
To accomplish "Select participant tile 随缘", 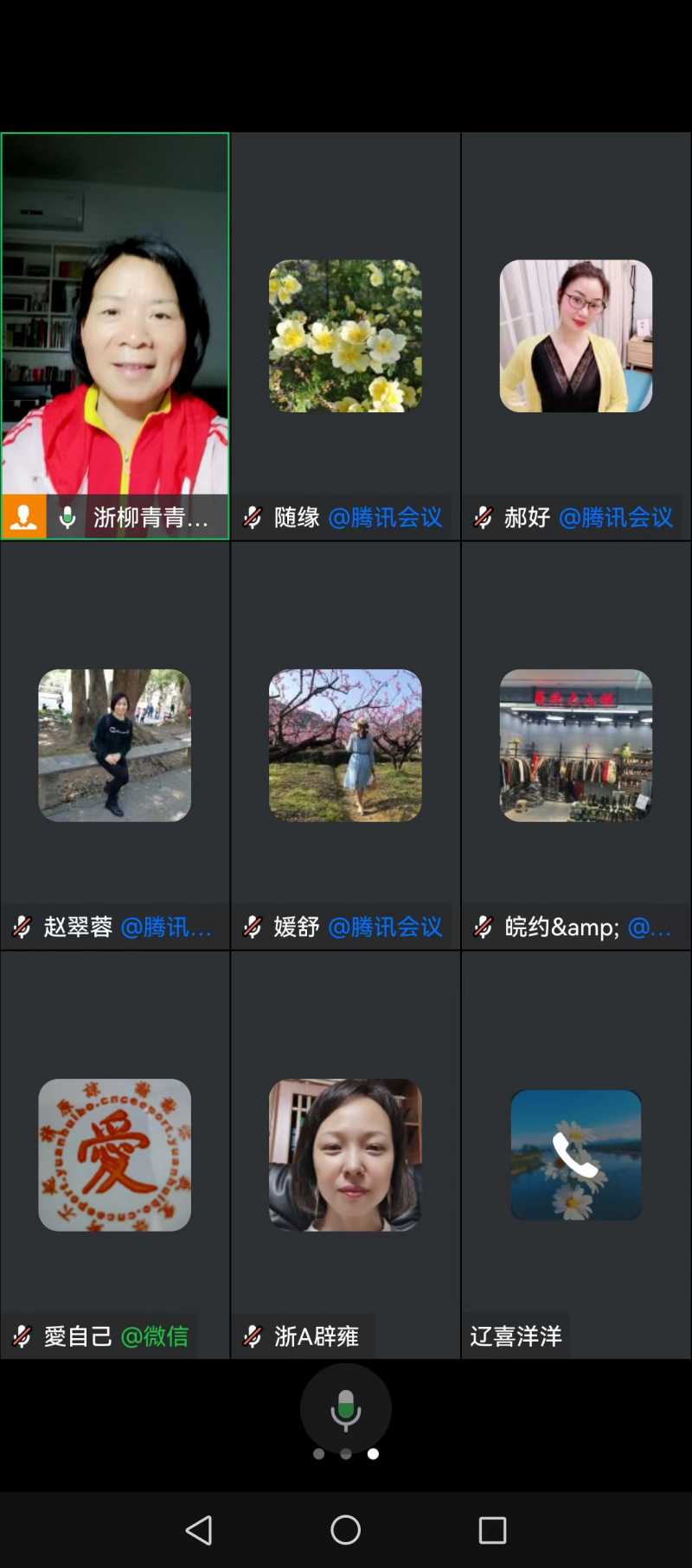I will point(345,336).
